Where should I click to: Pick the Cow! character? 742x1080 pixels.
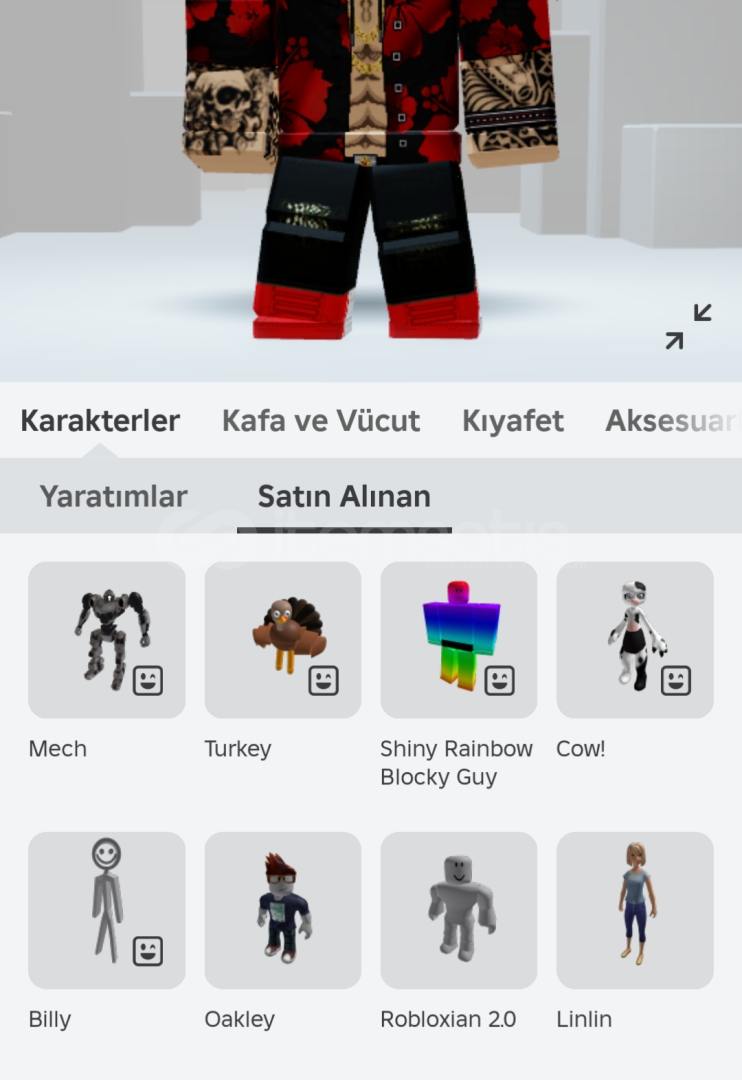(635, 640)
